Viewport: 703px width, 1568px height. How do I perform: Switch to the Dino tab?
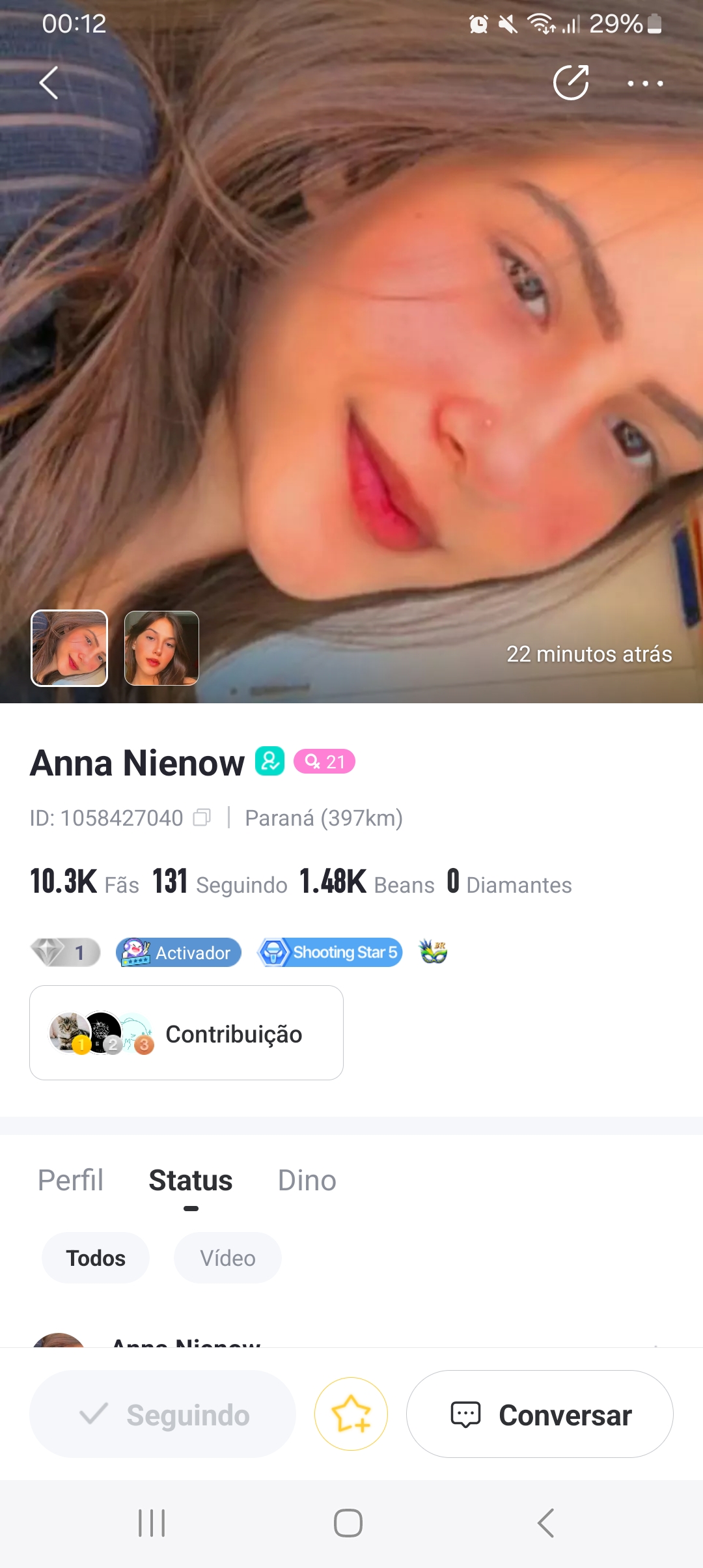click(307, 1181)
